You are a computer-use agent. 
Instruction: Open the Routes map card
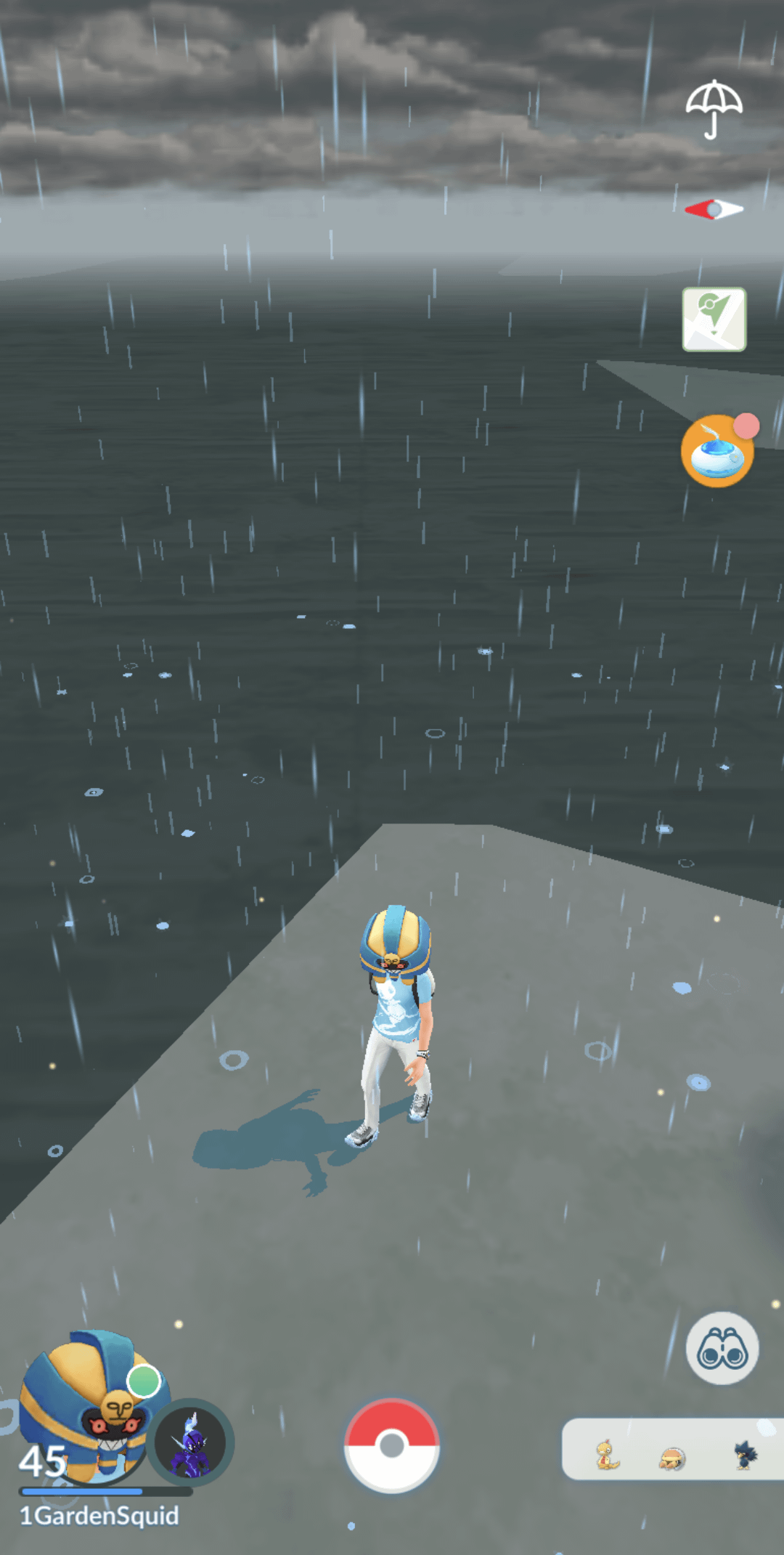[714, 320]
